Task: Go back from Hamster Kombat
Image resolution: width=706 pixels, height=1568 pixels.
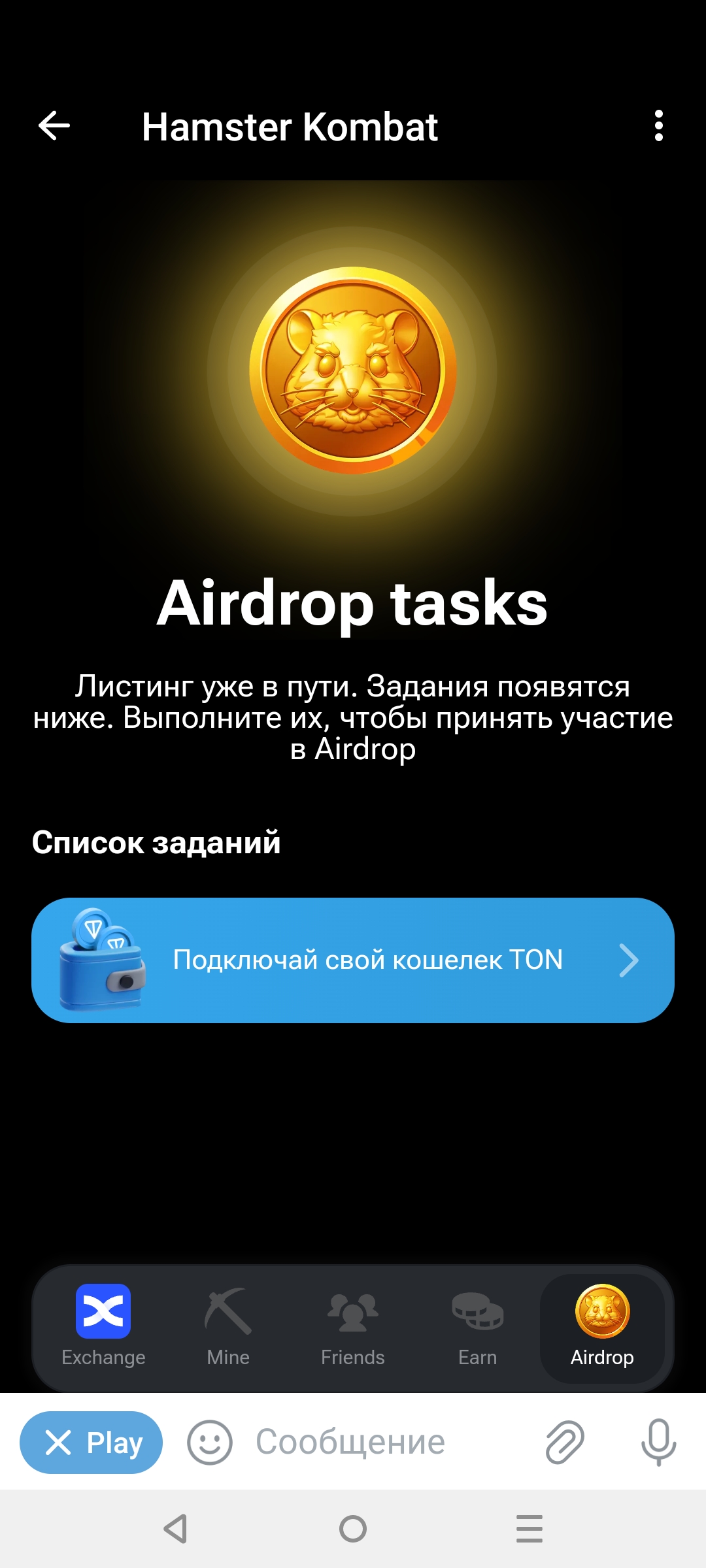Action: point(54,125)
